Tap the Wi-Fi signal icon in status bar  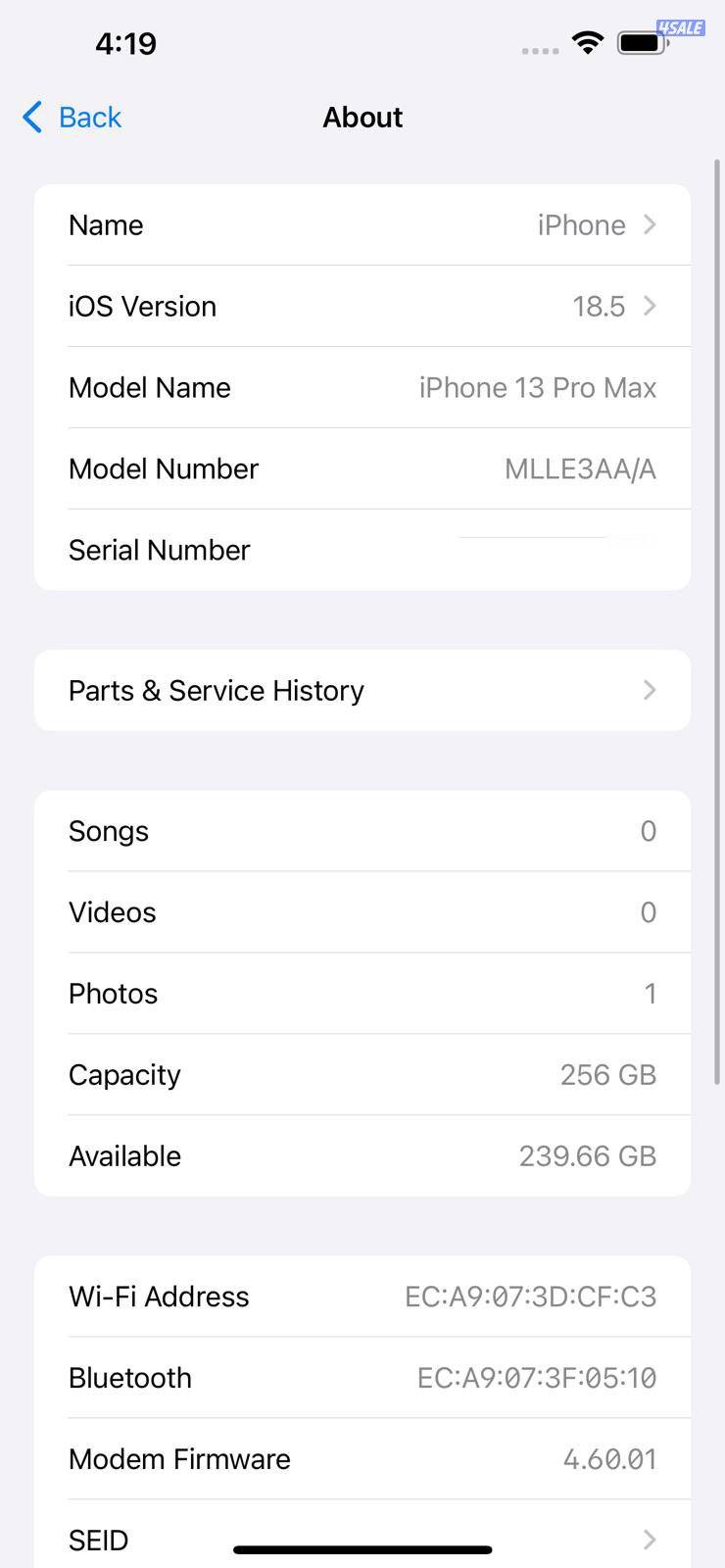tap(586, 42)
